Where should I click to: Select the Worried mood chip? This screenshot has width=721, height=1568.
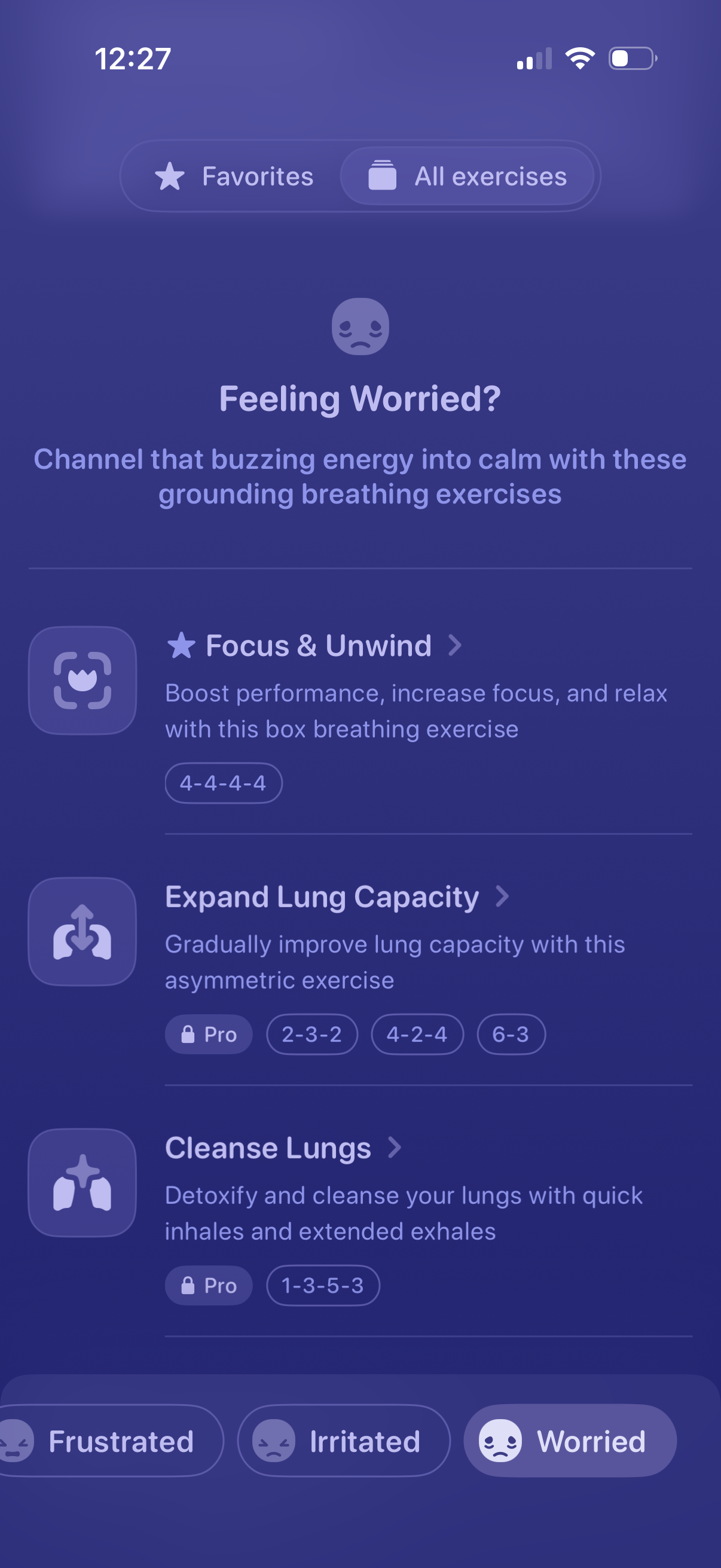click(569, 1441)
